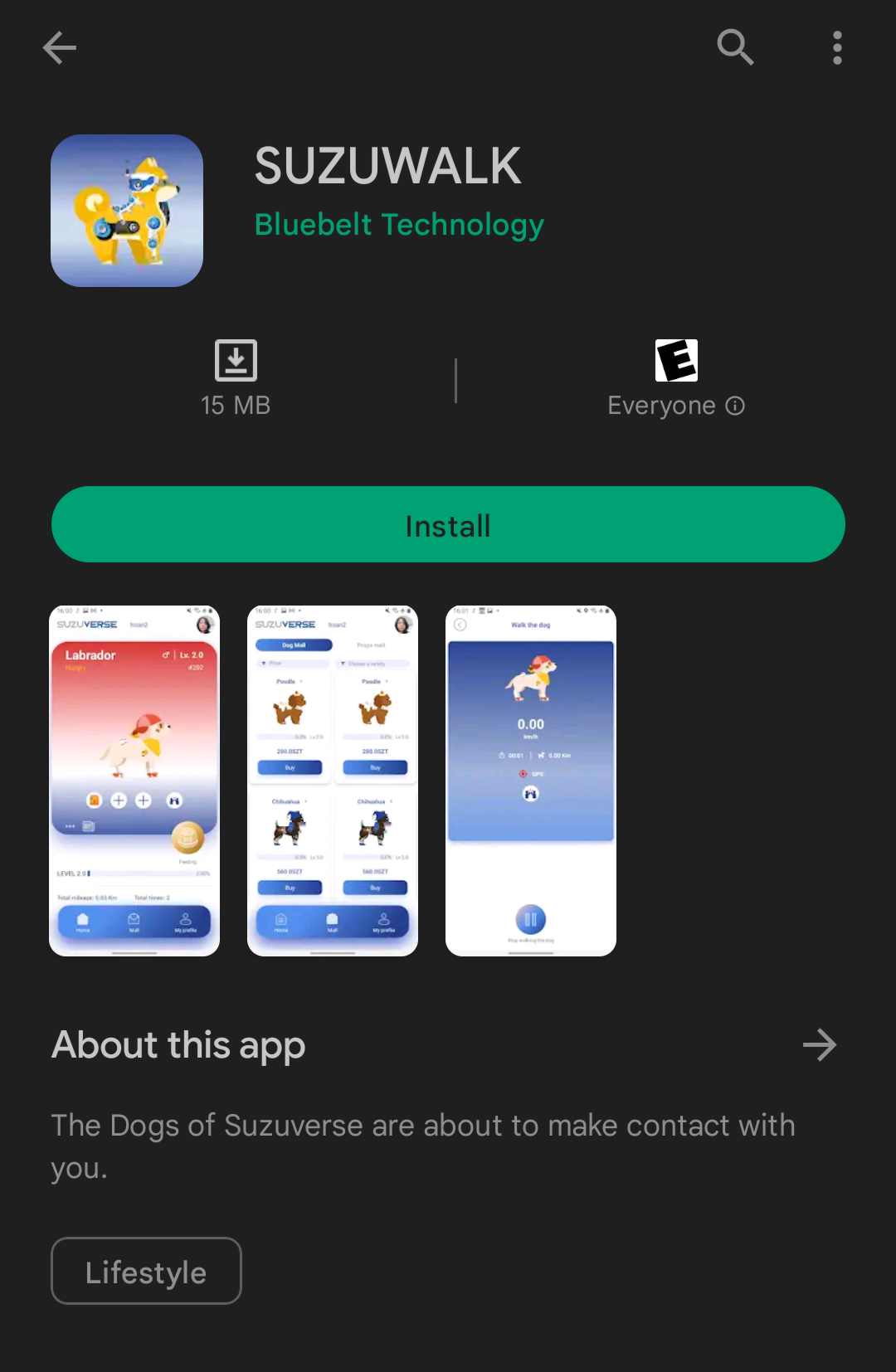Viewport: 896px width, 1372px height.
Task: Open the overflow menu
Action: tap(837, 48)
